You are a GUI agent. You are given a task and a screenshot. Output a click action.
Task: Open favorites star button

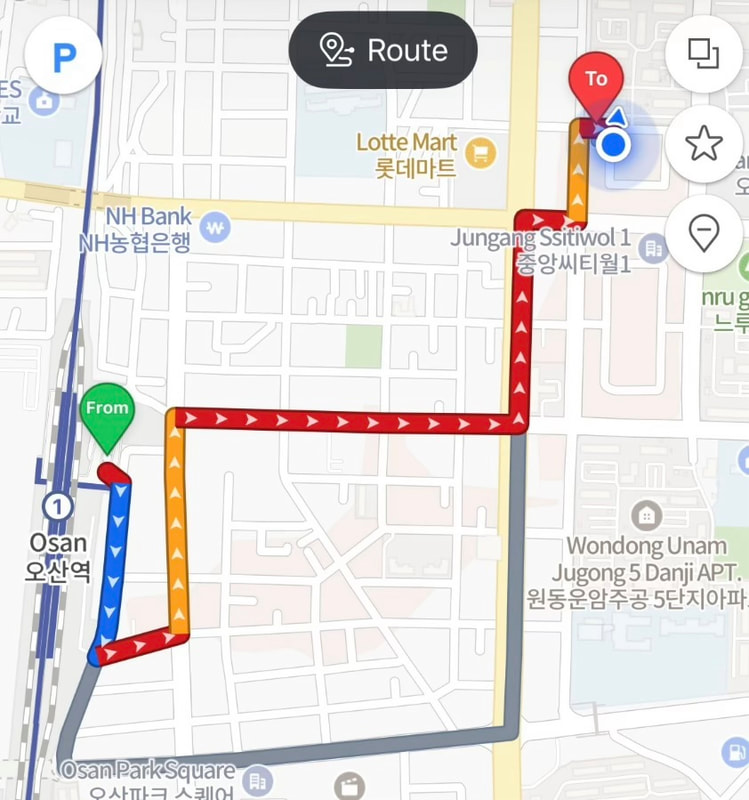pos(704,144)
